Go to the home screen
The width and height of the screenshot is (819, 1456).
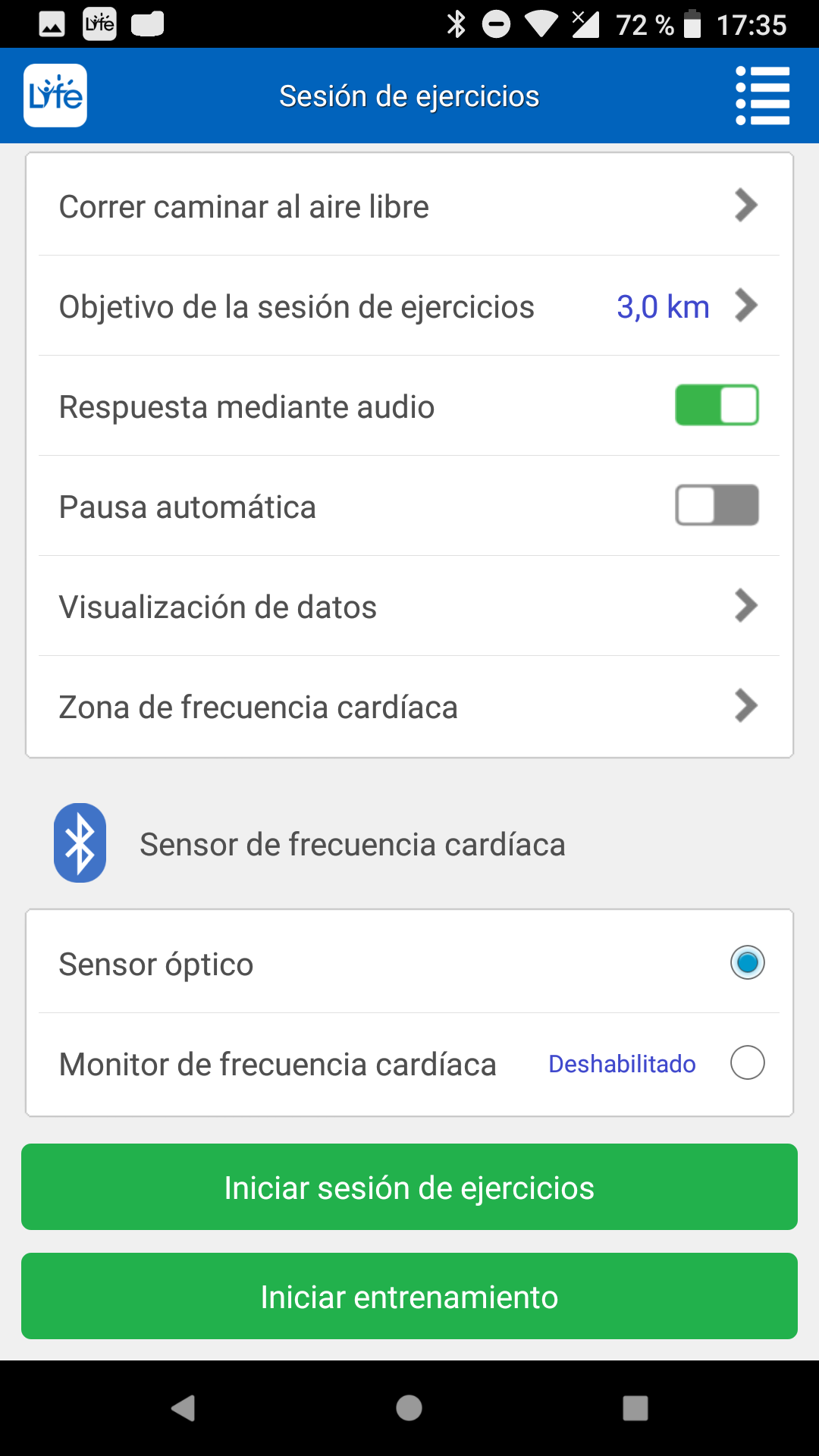pos(409,1408)
